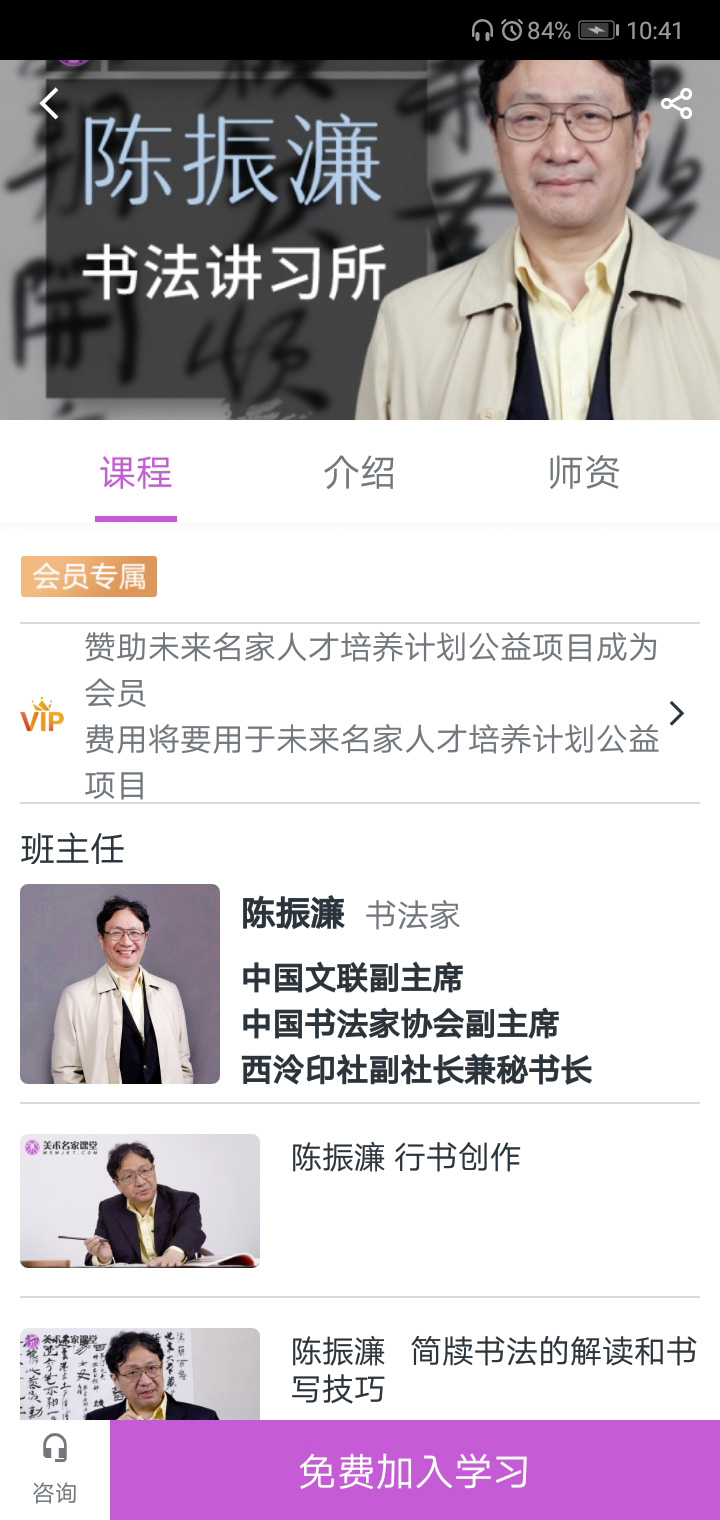
Task: Tap the purple underline indicator under 课程
Action: pyautogui.click(x=136, y=517)
